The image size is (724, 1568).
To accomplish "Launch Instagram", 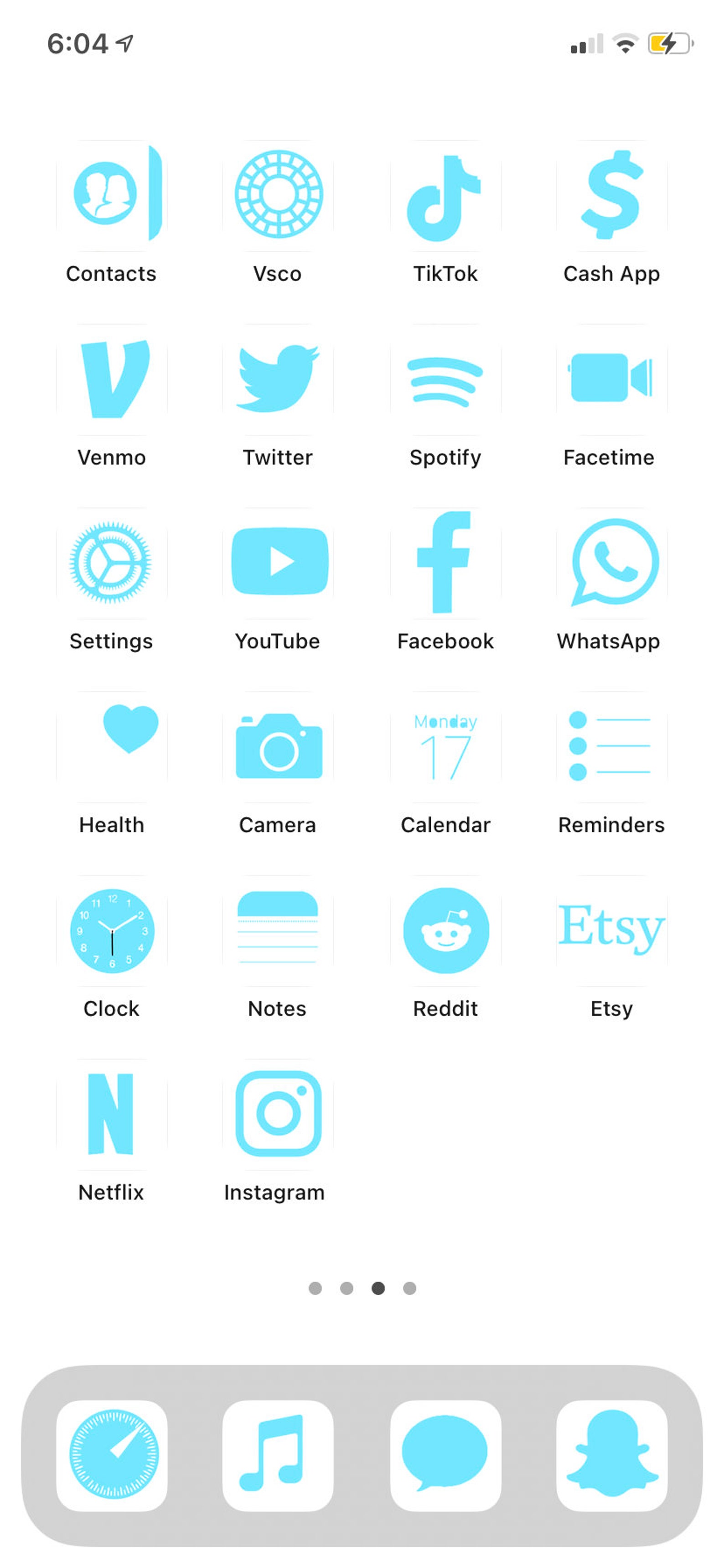I will [x=278, y=1115].
